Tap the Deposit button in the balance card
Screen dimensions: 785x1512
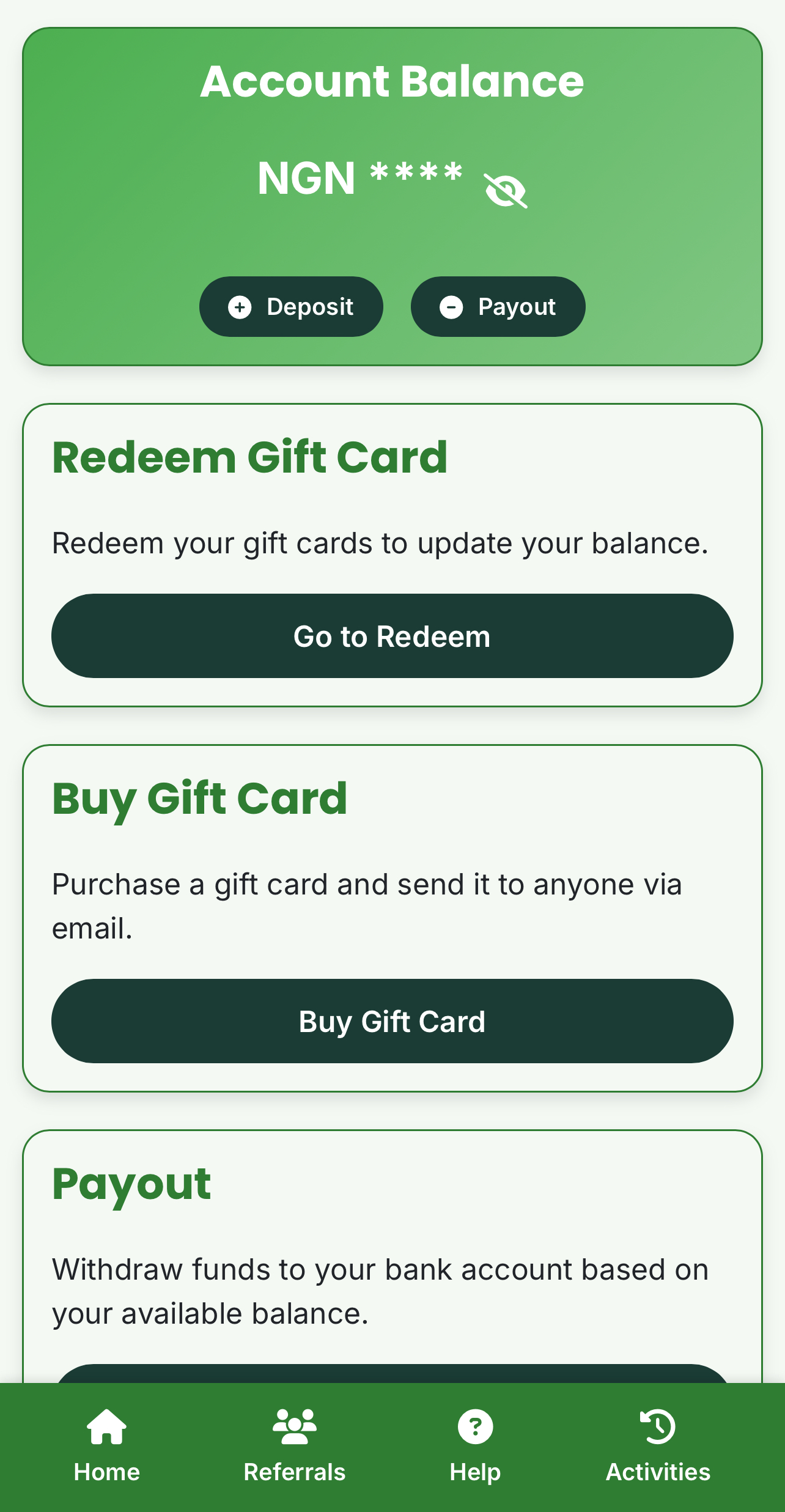pos(291,306)
